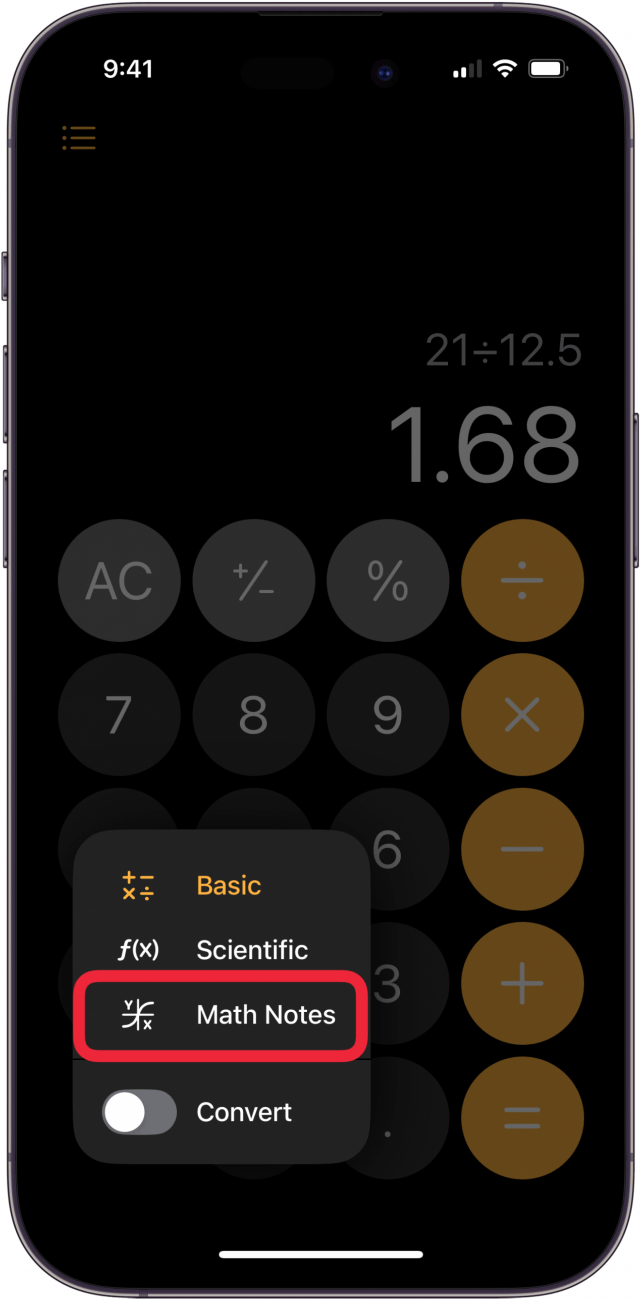Tap the AC clear button

pos(119,580)
